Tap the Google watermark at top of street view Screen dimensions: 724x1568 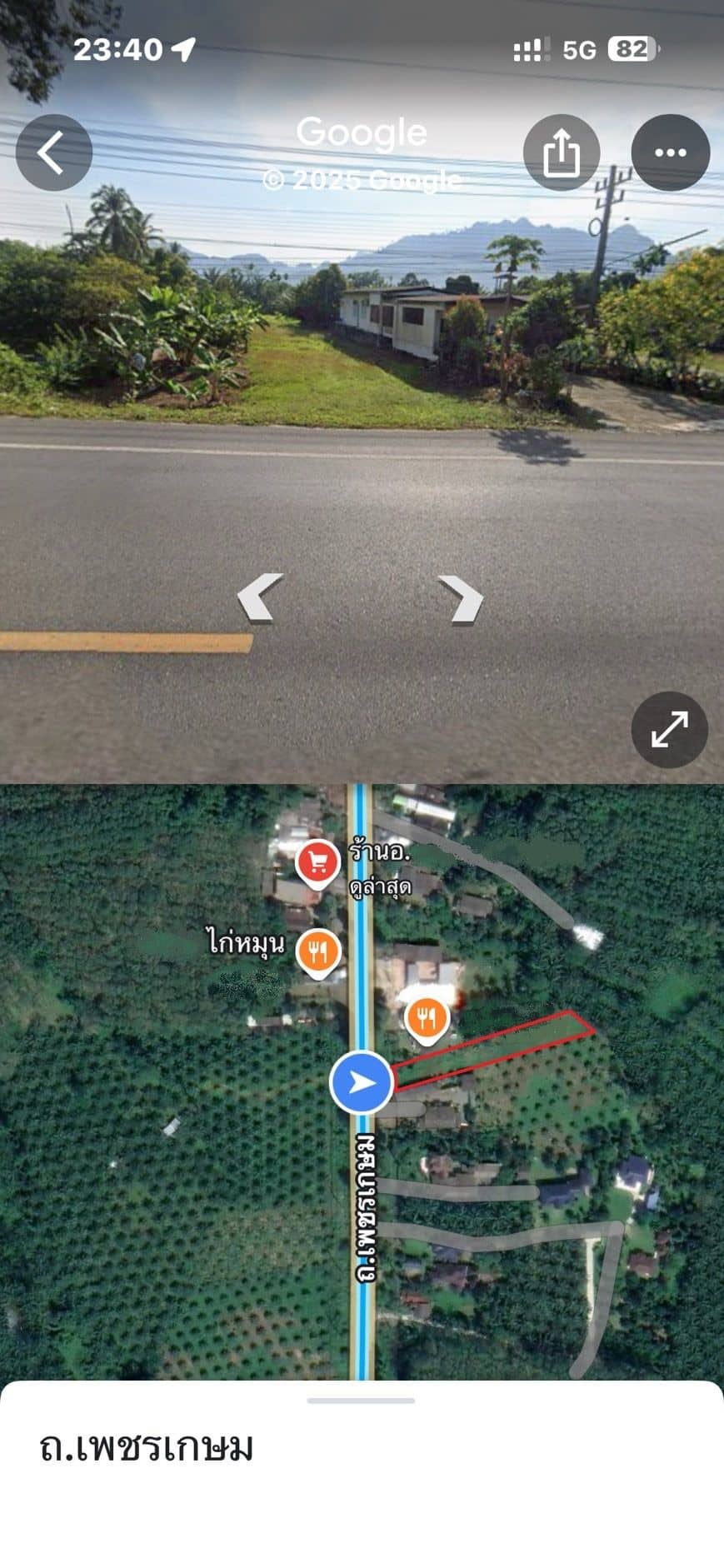coord(362,132)
